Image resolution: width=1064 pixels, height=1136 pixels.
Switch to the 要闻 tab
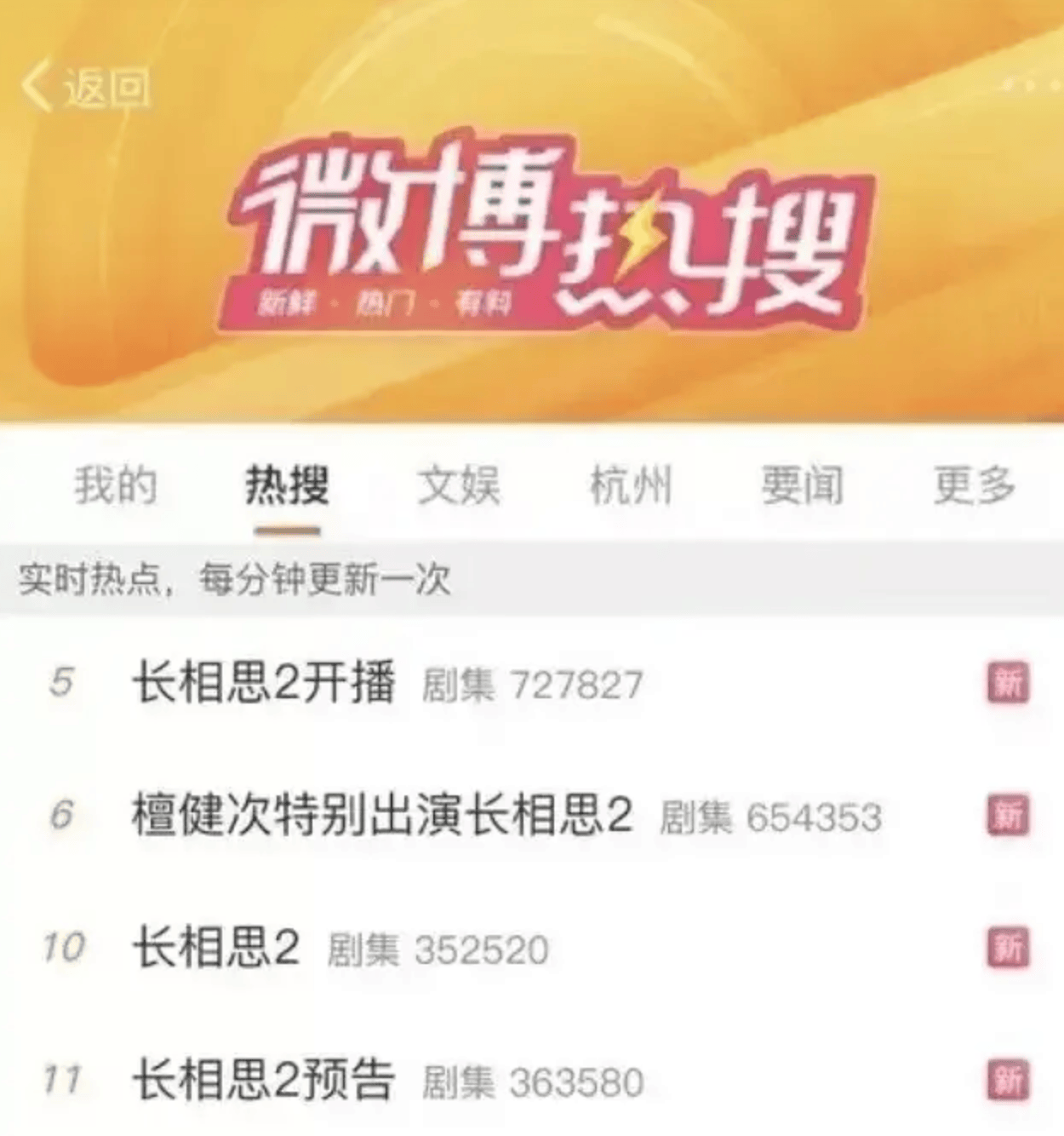(x=802, y=486)
